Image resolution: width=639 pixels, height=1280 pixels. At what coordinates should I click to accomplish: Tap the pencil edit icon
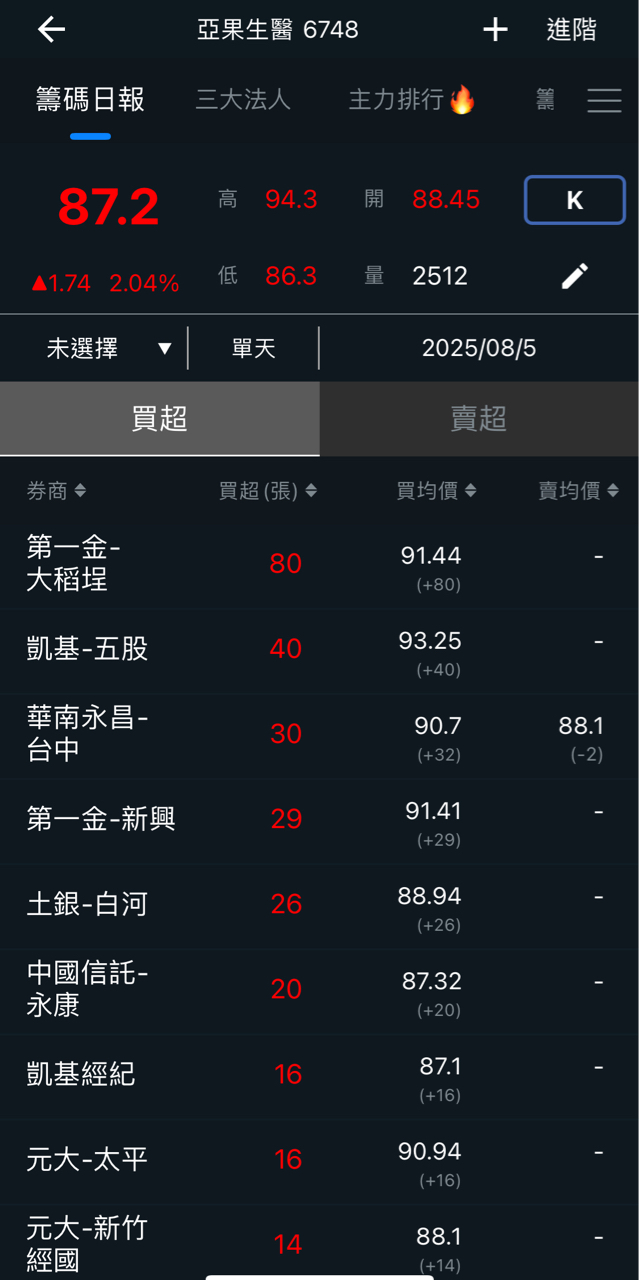(x=574, y=277)
